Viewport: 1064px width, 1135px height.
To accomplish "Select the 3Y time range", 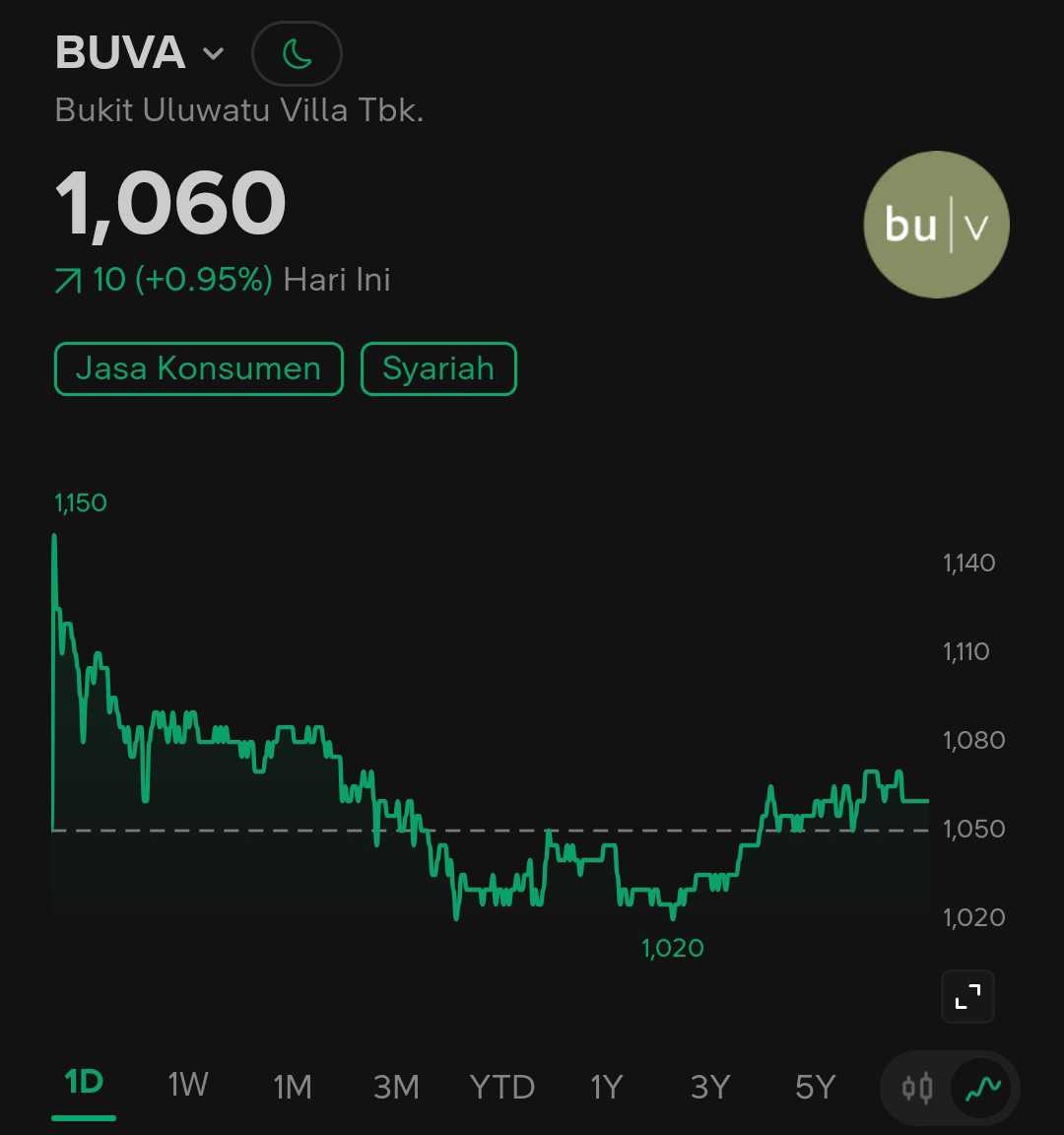I will (709, 1087).
